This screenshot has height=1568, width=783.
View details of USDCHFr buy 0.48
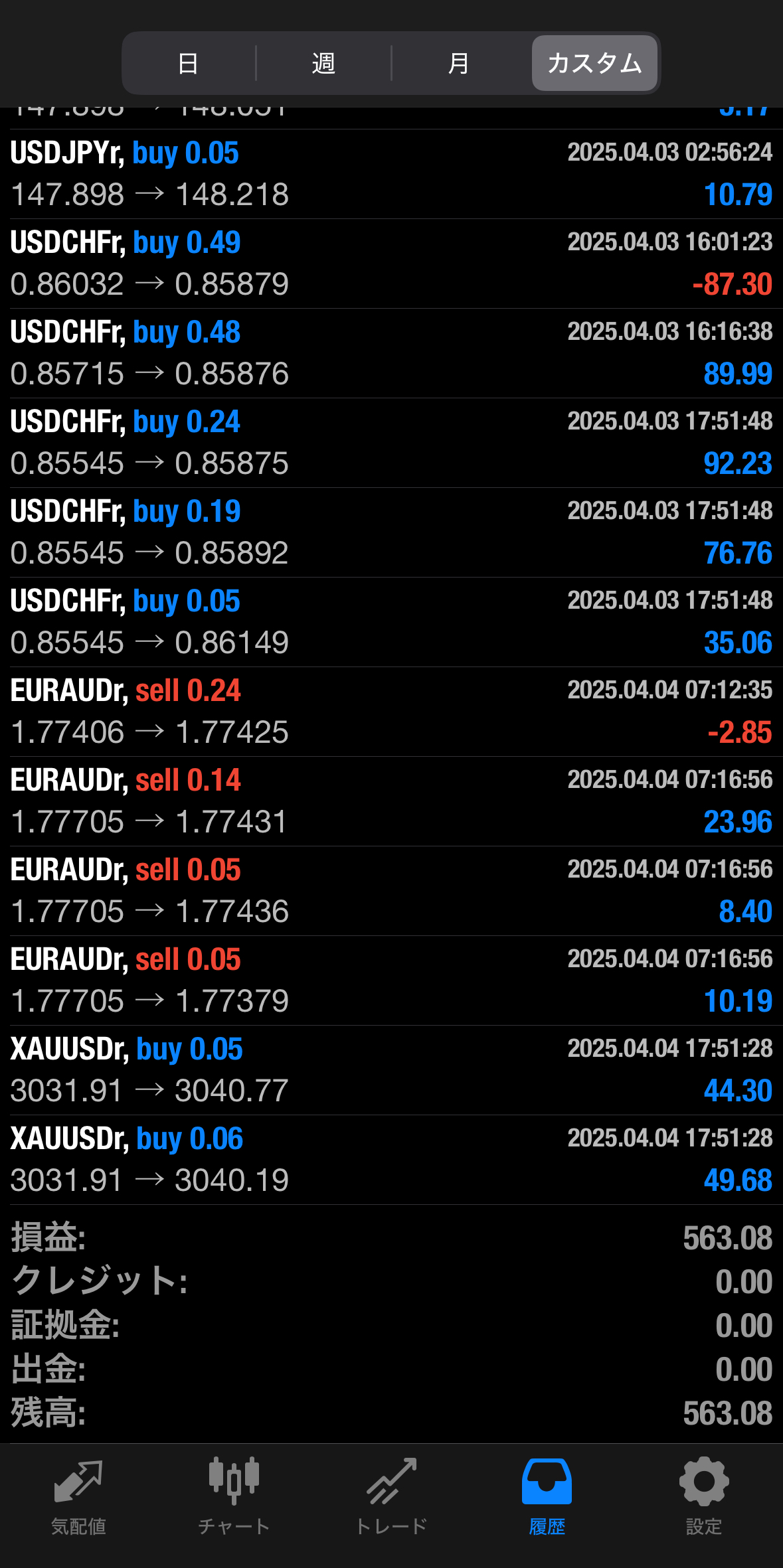(x=391, y=353)
